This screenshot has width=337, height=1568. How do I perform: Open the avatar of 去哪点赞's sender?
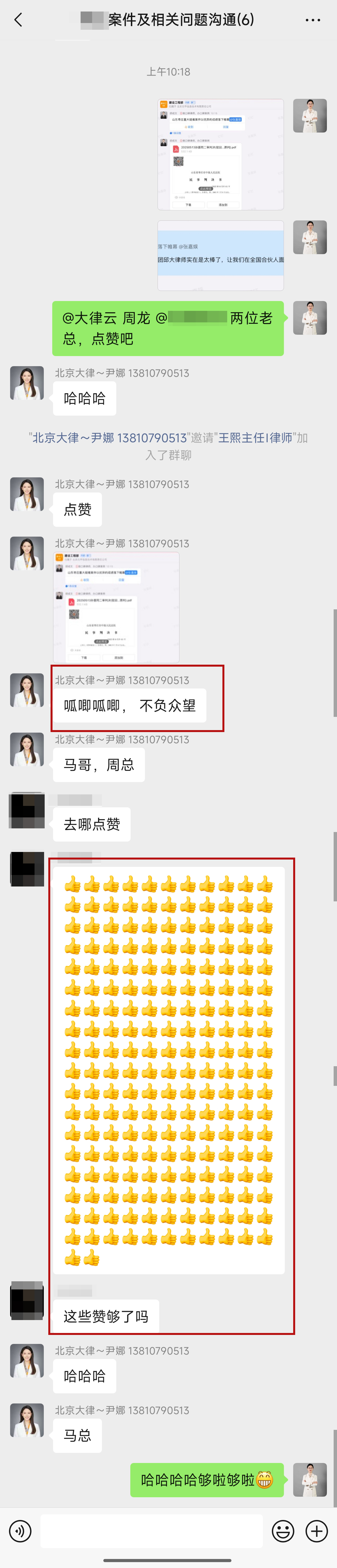(27, 810)
